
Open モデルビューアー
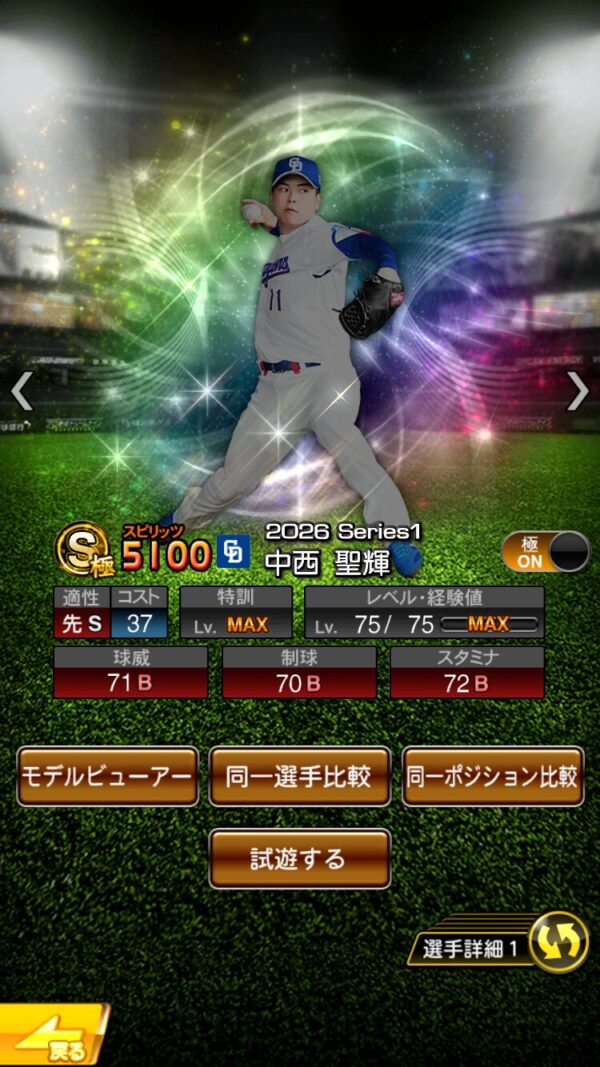pyautogui.click(x=107, y=776)
